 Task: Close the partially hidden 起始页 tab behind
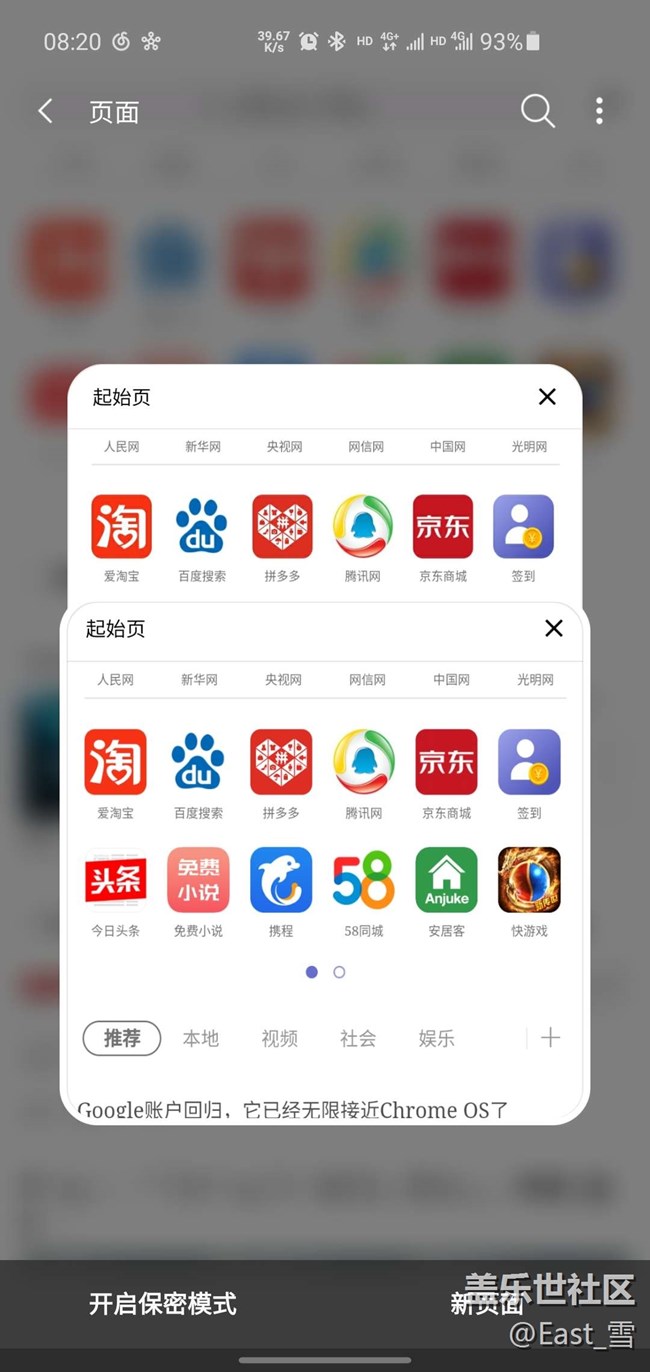(x=547, y=397)
